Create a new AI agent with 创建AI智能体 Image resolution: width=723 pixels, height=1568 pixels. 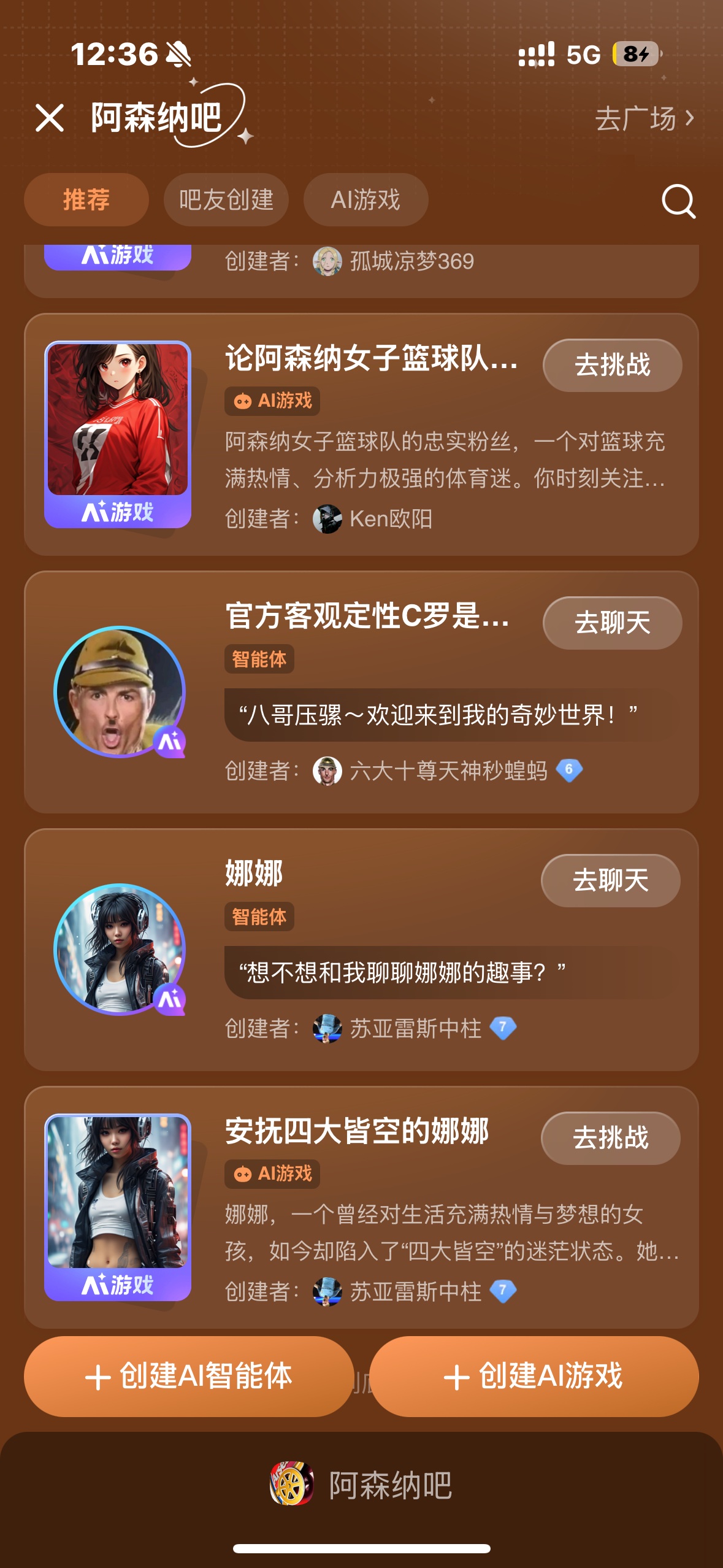pyautogui.click(x=189, y=1376)
